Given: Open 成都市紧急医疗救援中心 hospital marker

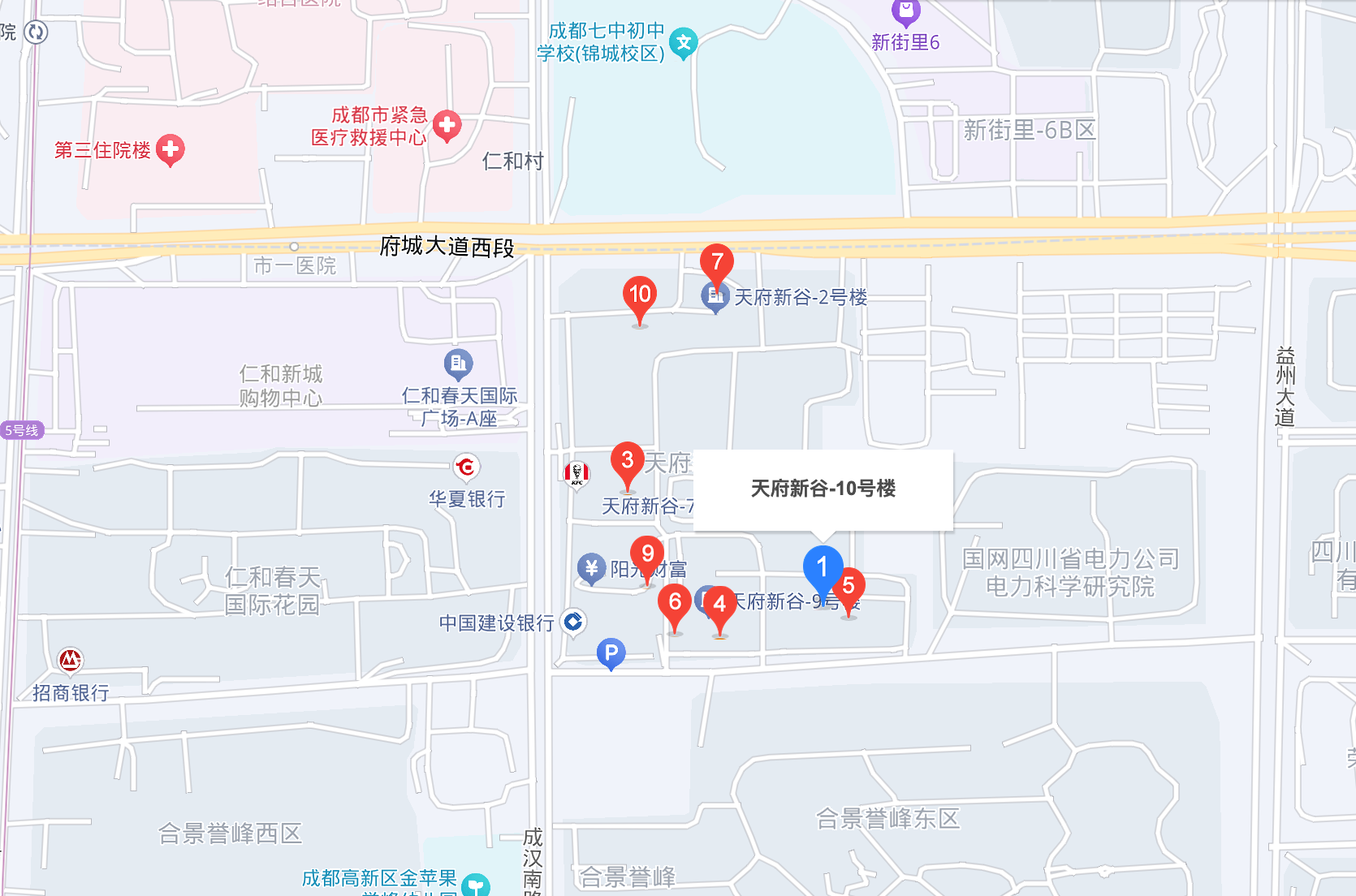Looking at the screenshot, I should click(x=447, y=126).
